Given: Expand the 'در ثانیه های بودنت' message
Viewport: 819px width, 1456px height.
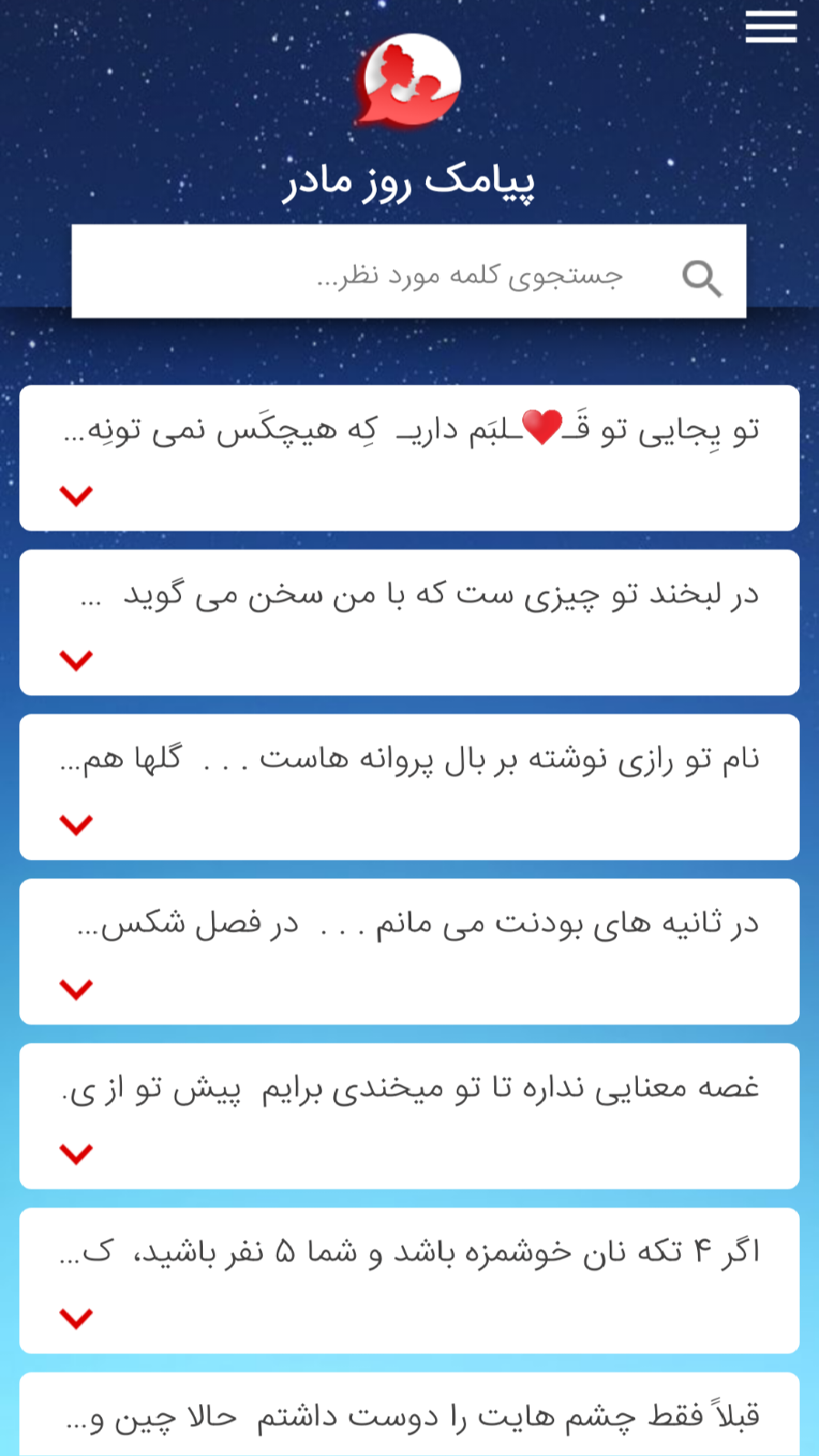Looking at the screenshot, I should (x=77, y=991).
